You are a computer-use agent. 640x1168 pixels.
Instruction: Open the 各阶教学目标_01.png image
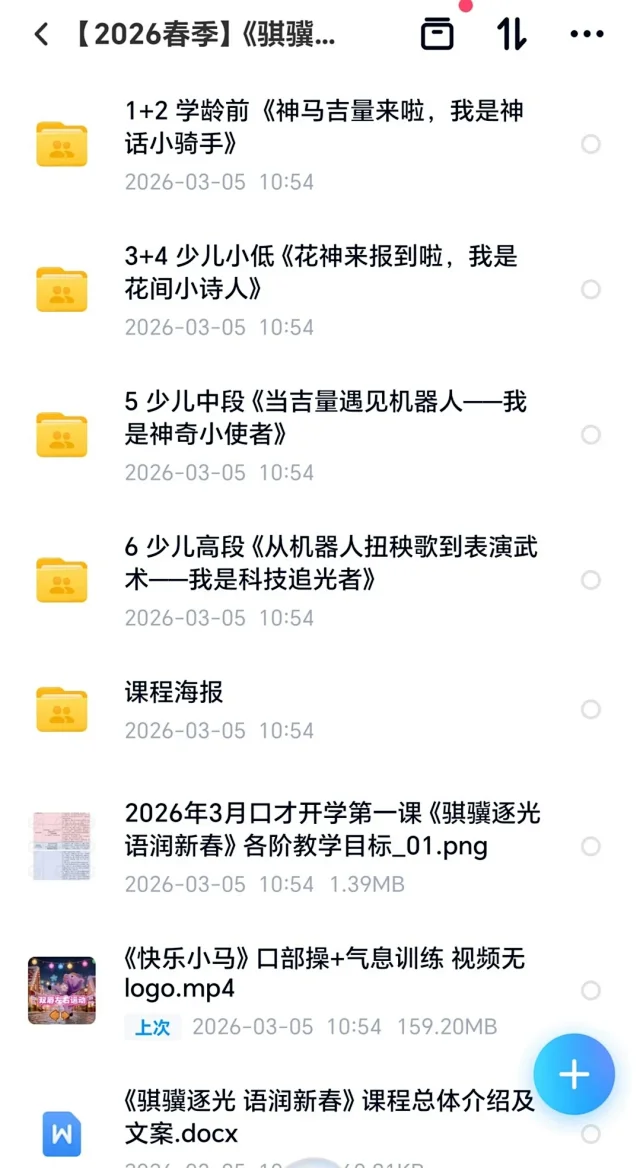tap(330, 830)
